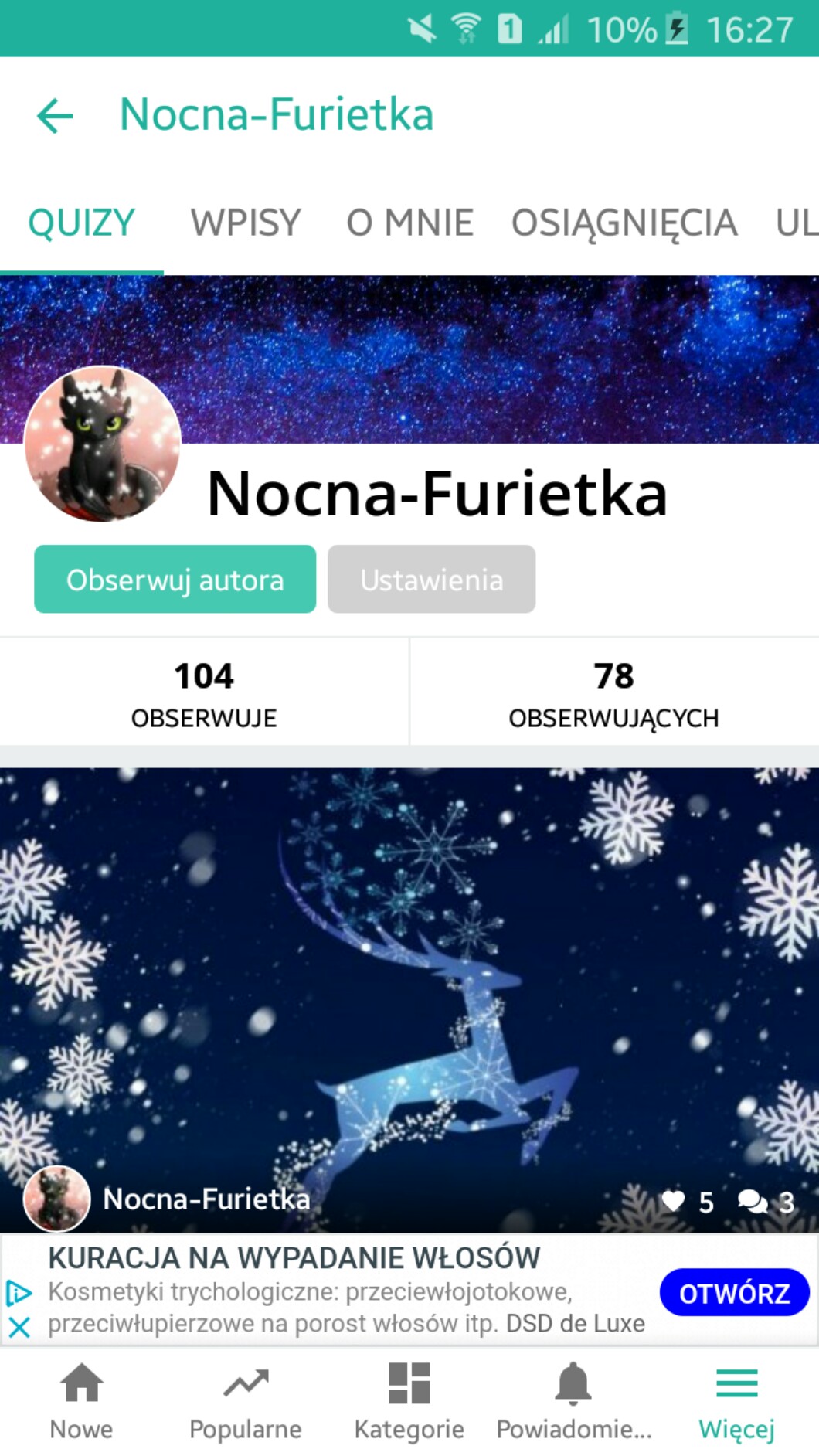The image size is (819, 1456).
Task: Open Kategorie in bottom navigation
Action: click(409, 1400)
